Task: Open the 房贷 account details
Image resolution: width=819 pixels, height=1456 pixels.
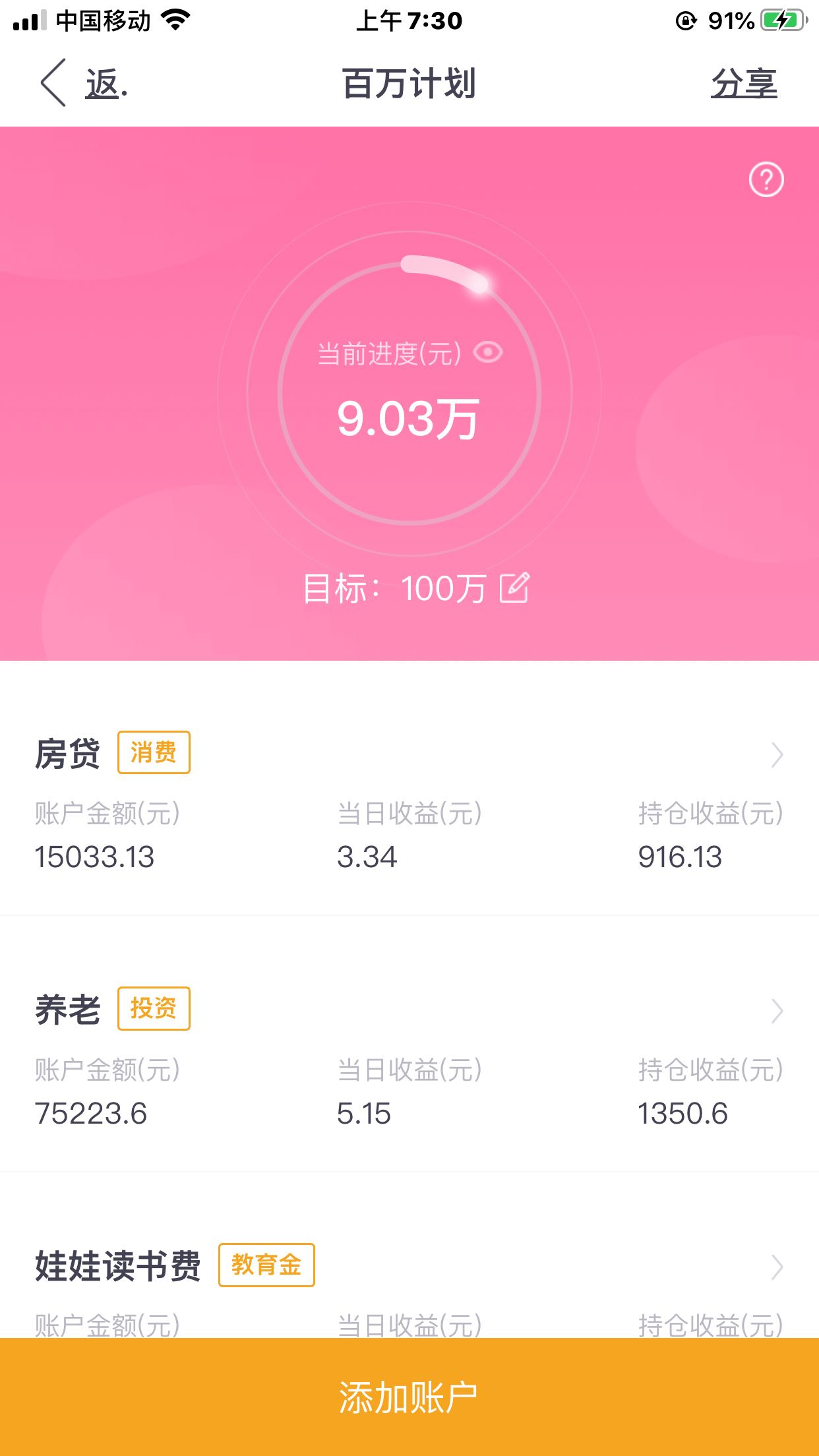Action: 409,801
